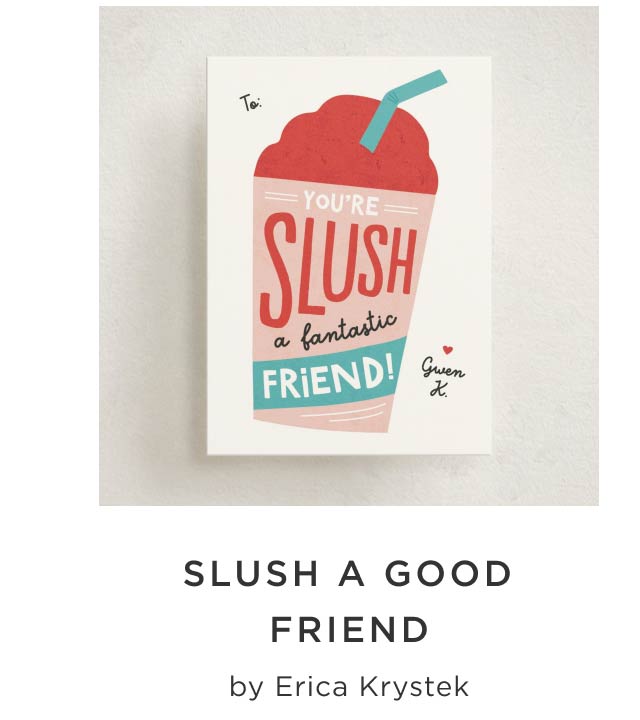The height and width of the screenshot is (720, 640).
Task: Open the Slush A Good Friend card image
Action: pyautogui.click(x=348, y=255)
